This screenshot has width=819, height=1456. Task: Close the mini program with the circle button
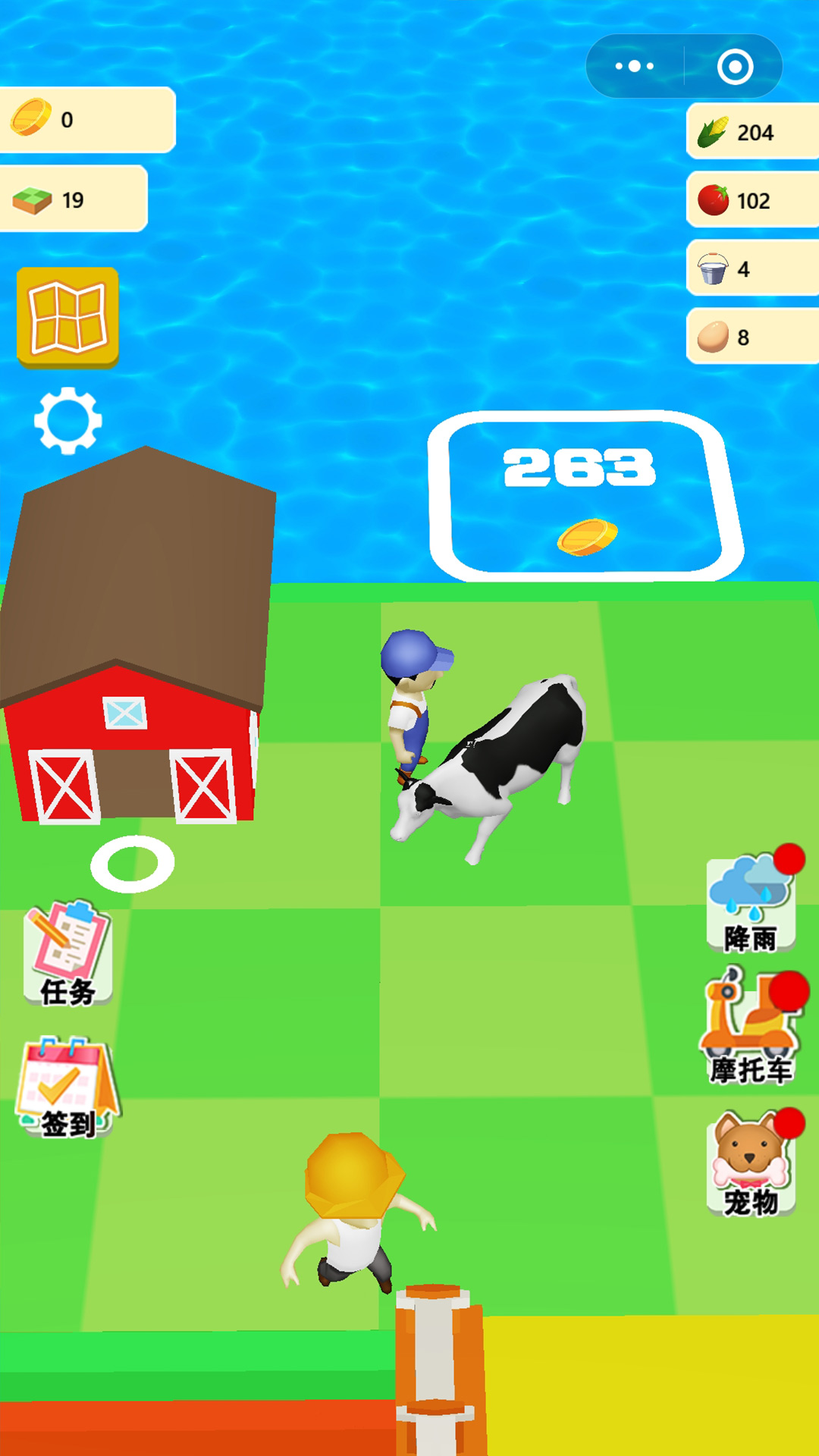pyautogui.click(x=735, y=67)
